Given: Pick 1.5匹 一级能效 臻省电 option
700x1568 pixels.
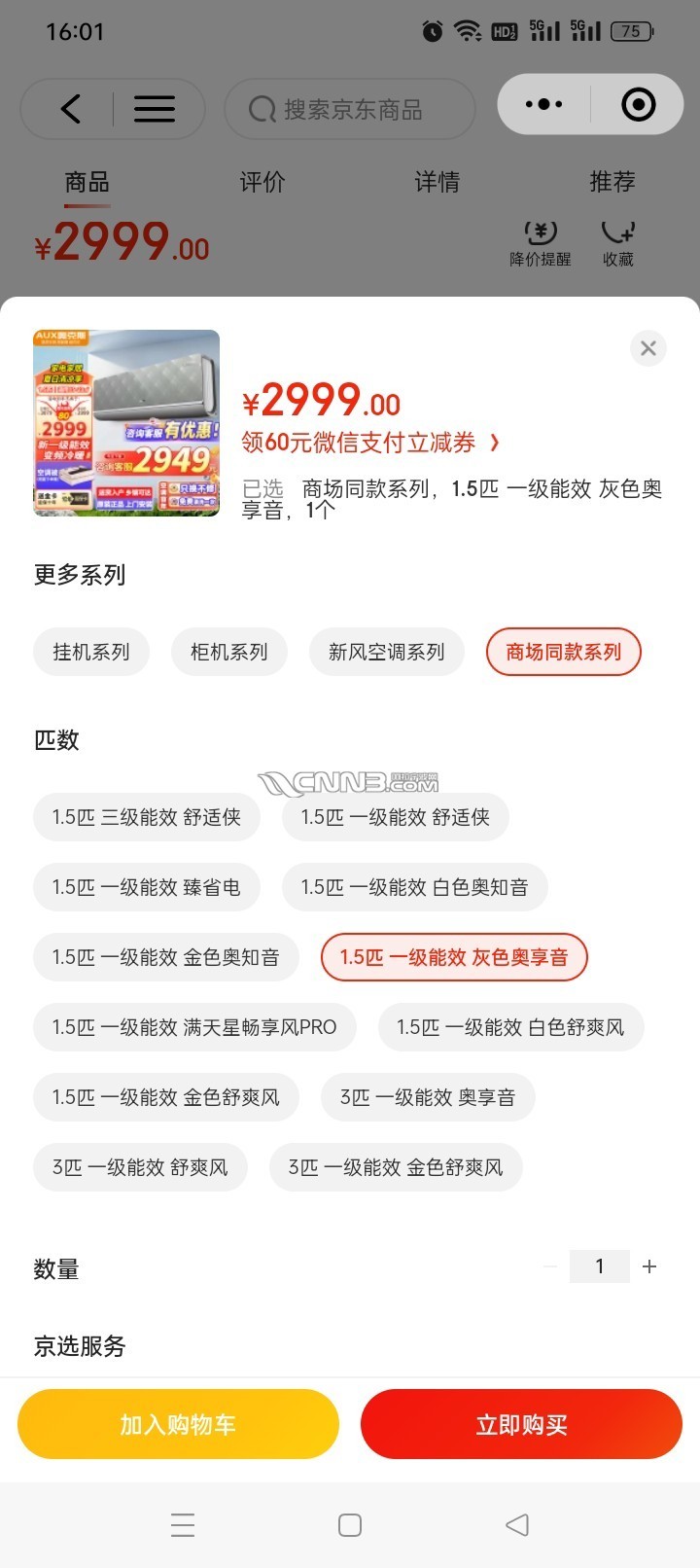Looking at the screenshot, I should (x=147, y=887).
